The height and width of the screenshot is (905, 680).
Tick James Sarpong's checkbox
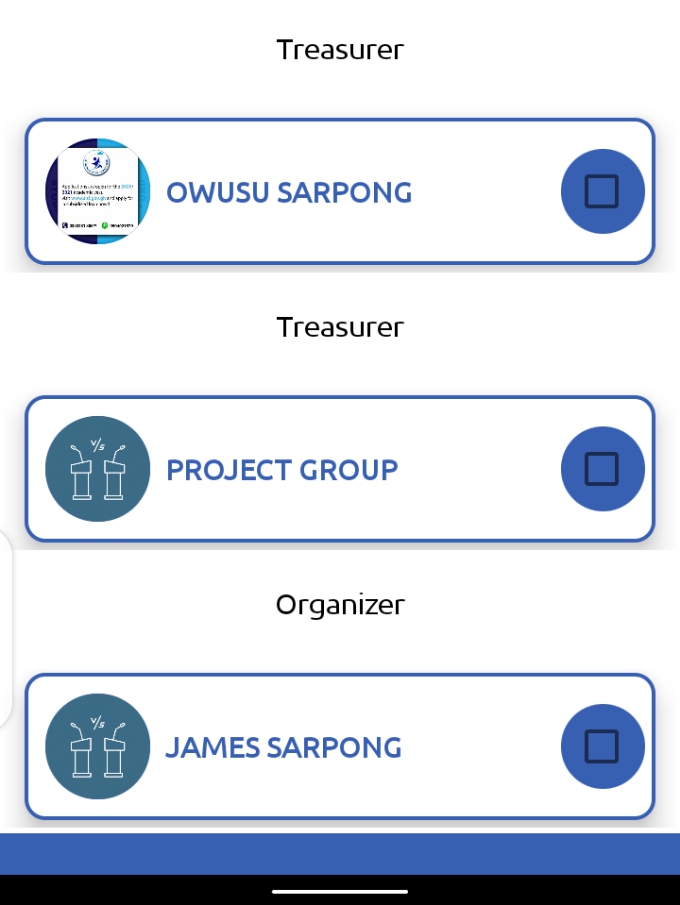pyautogui.click(x=602, y=746)
